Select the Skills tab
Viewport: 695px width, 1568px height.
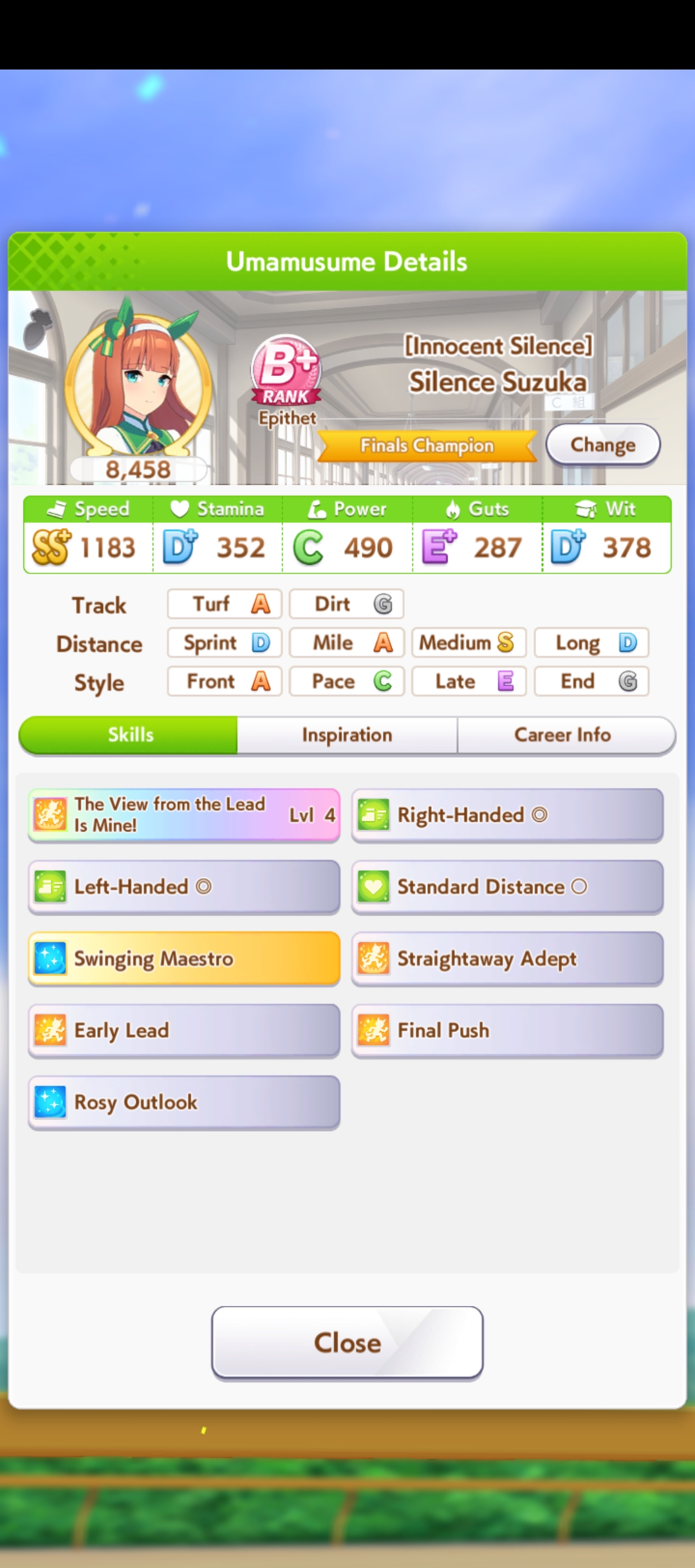click(x=129, y=734)
